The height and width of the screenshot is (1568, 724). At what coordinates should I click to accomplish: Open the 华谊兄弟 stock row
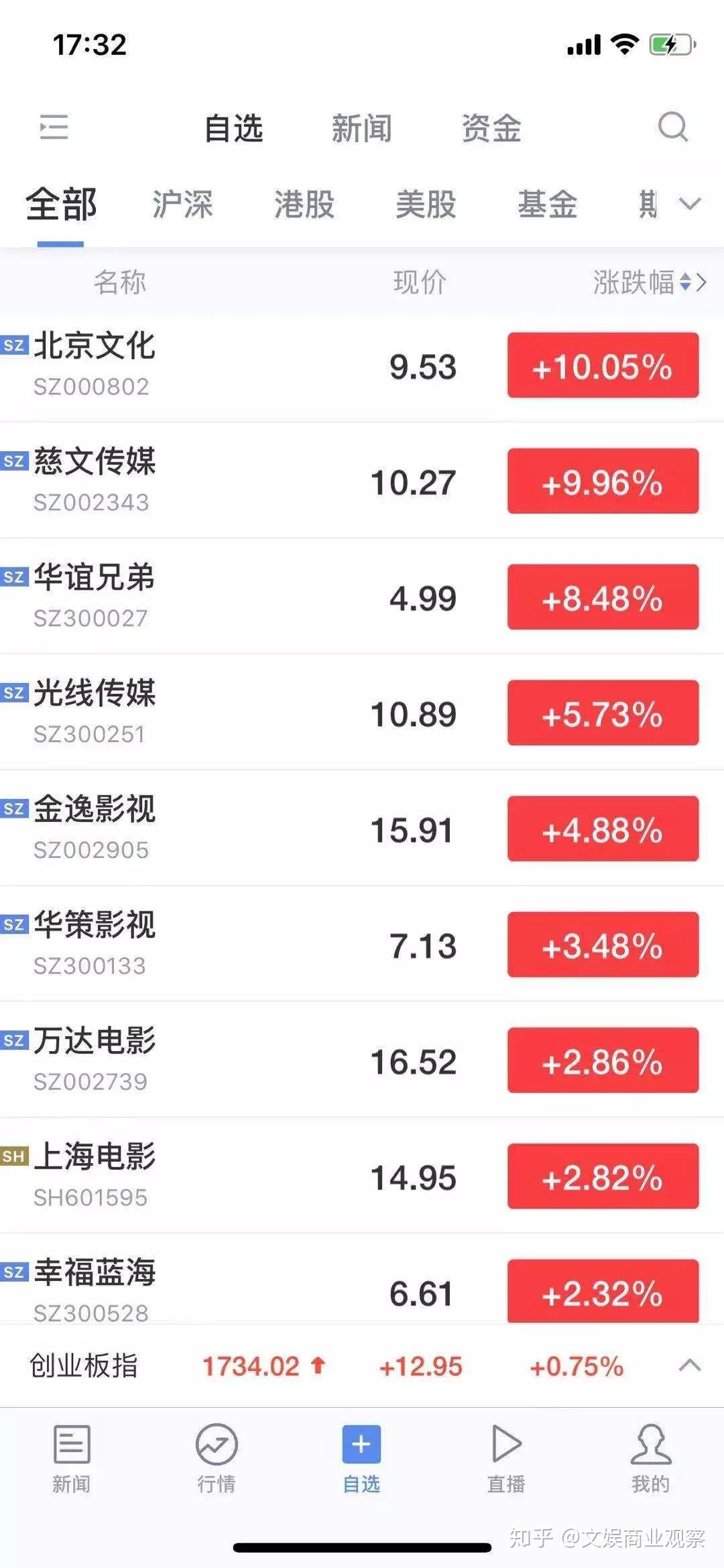268,597
